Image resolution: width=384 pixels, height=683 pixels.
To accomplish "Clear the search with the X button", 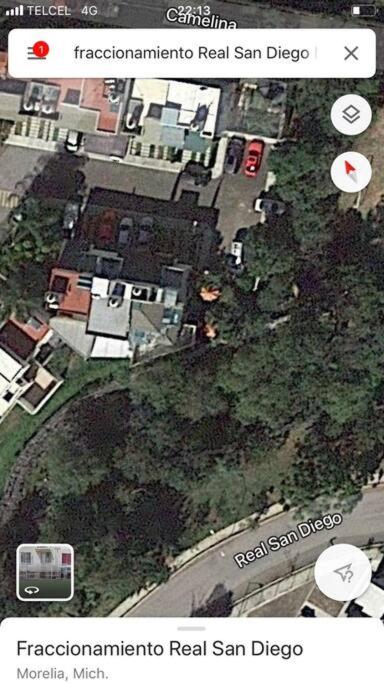I will [351, 54].
